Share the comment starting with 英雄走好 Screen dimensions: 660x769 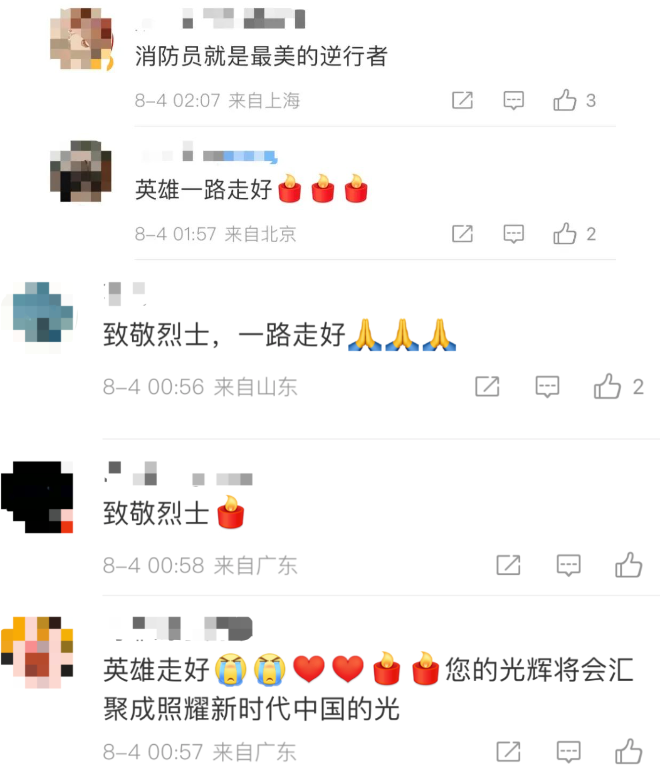click(x=509, y=751)
